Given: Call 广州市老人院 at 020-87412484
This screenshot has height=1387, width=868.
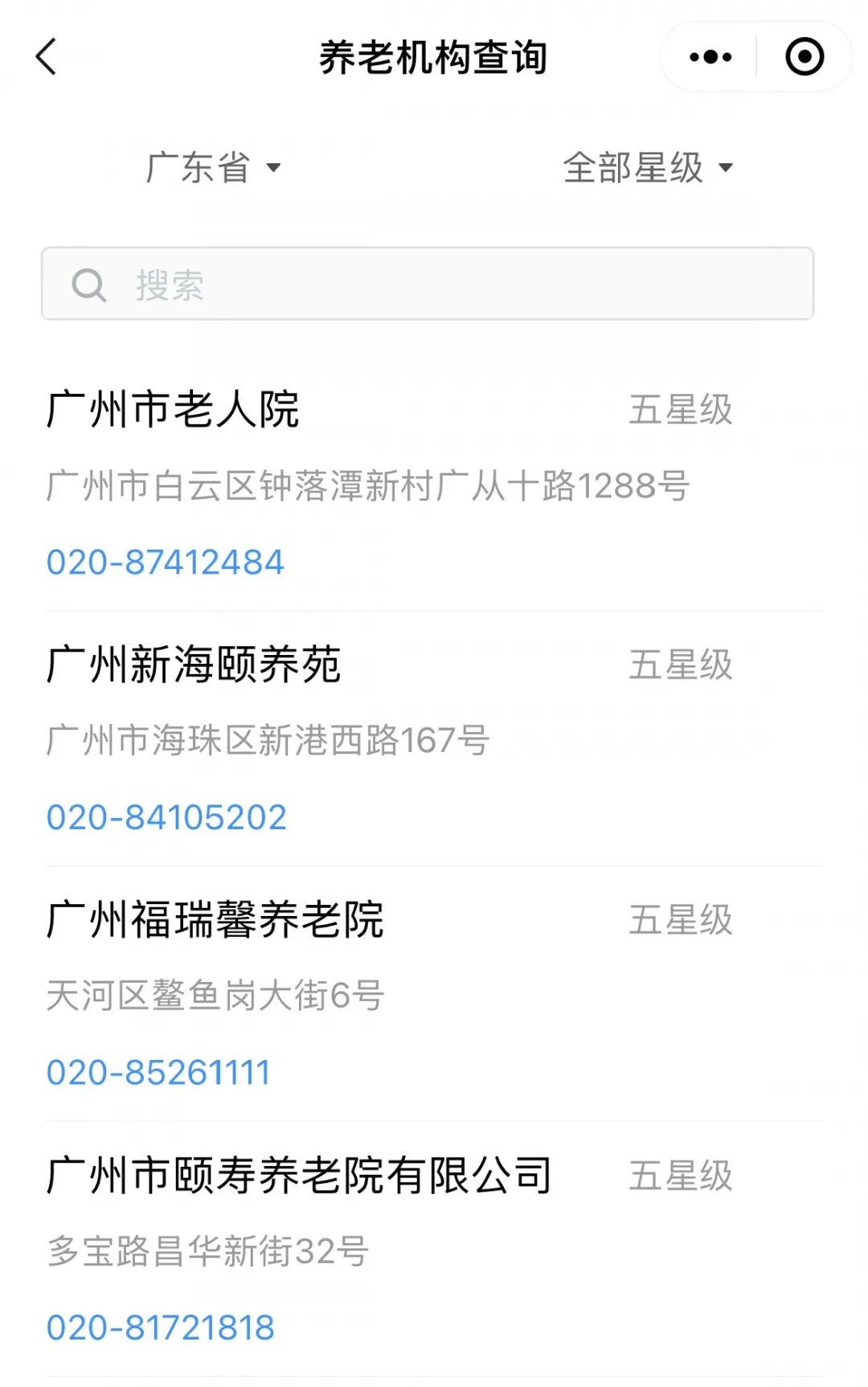Looking at the screenshot, I should pyautogui.click(x=165, y=563).
